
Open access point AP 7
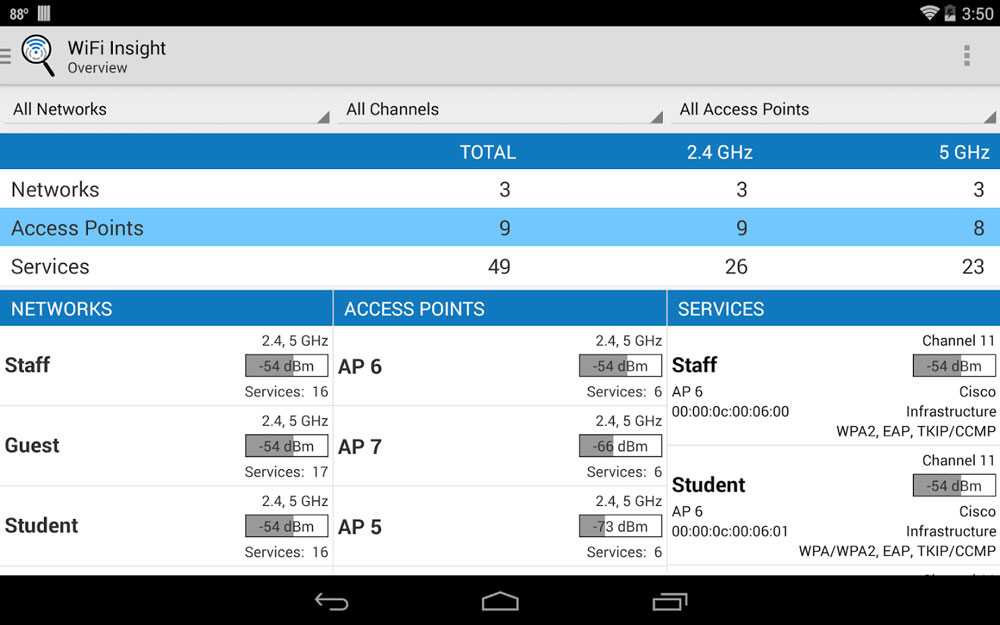(499, 446)
